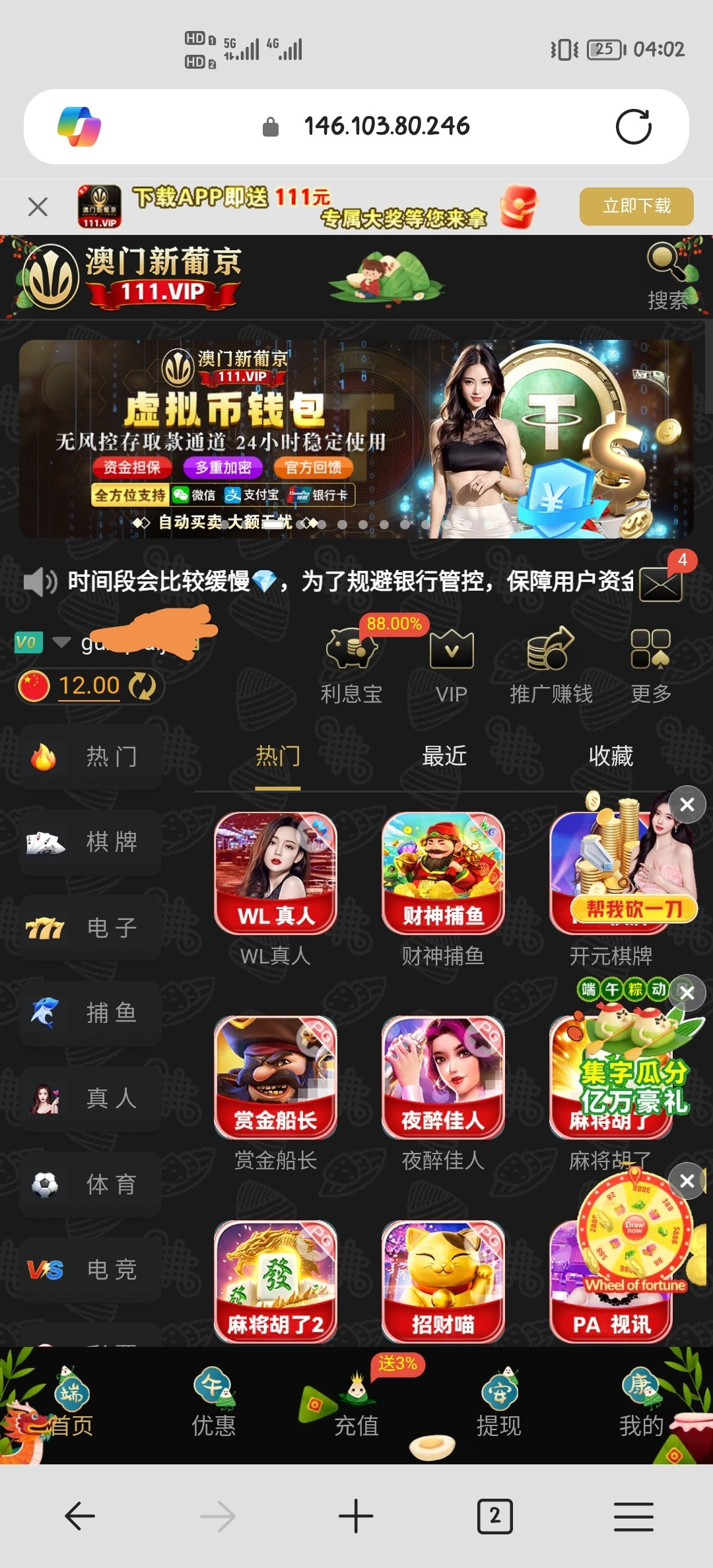This screenshot has width=713, height=1568.
Task: Refresh the 12.00 balance
Action: 142,686
